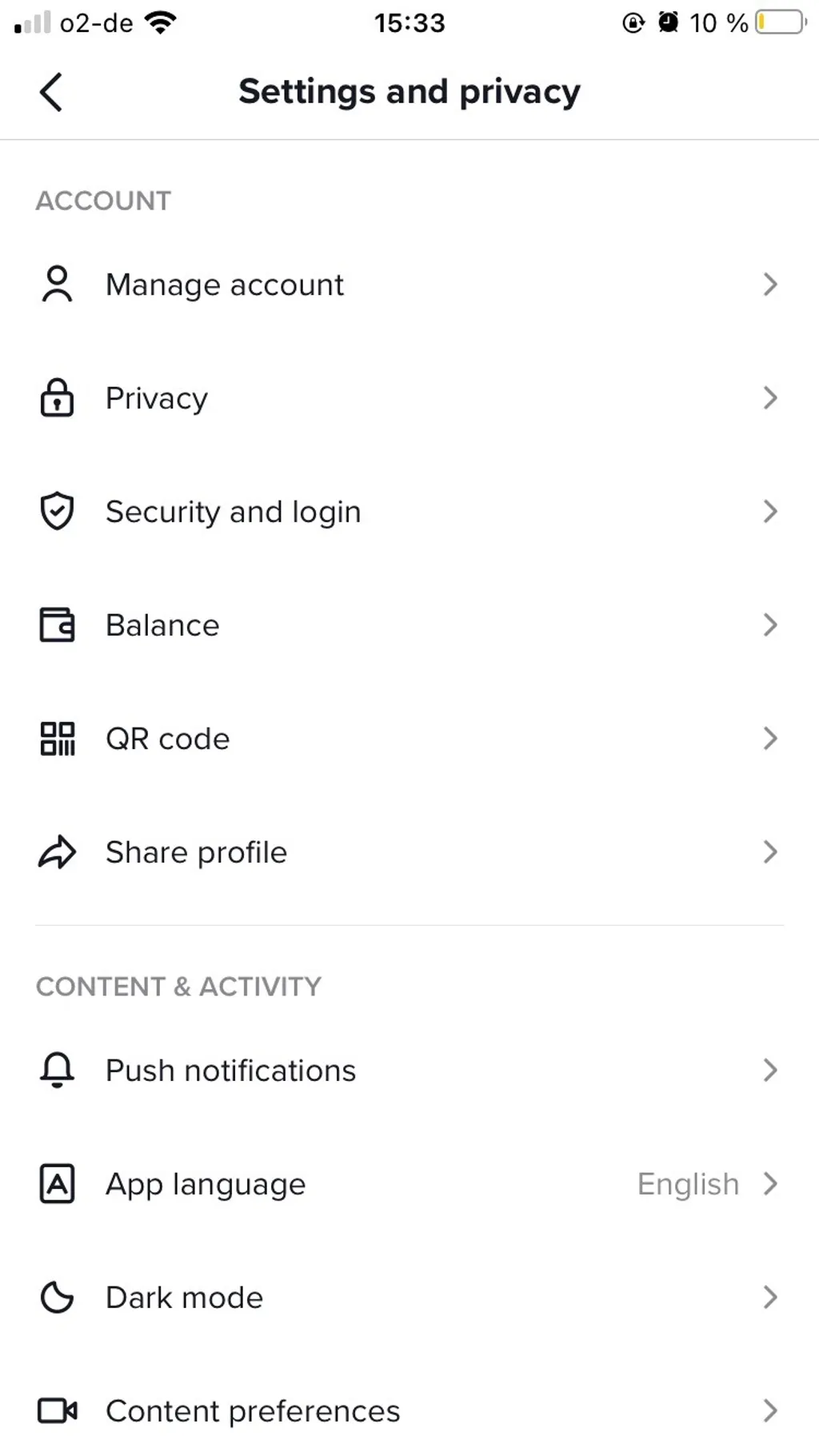Click the Privacy padlock icon
819x1456 pixels.
coord(57,397)
